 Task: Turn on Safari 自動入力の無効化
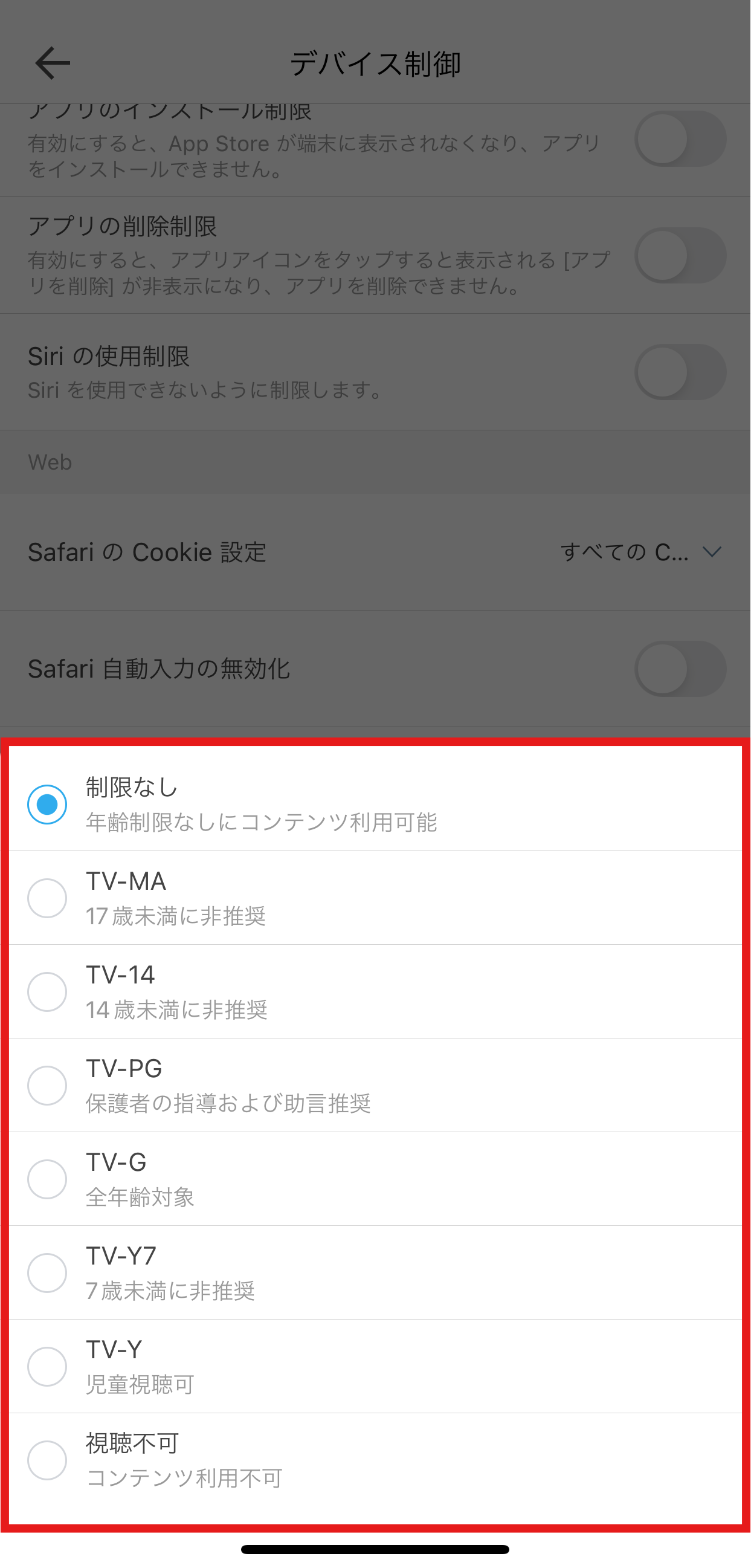(680, 669)
